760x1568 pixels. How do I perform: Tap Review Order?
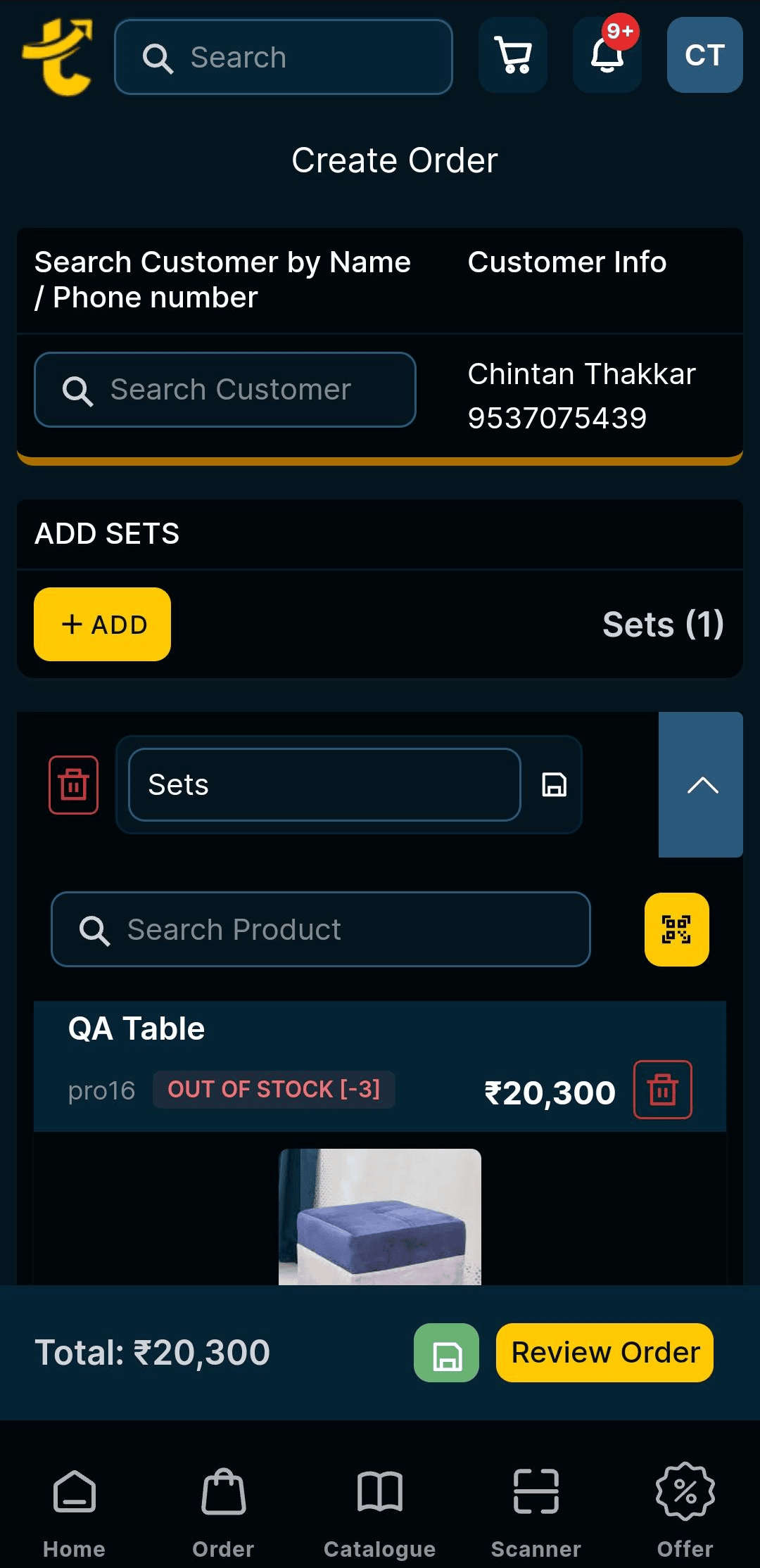coord(604,1353)
